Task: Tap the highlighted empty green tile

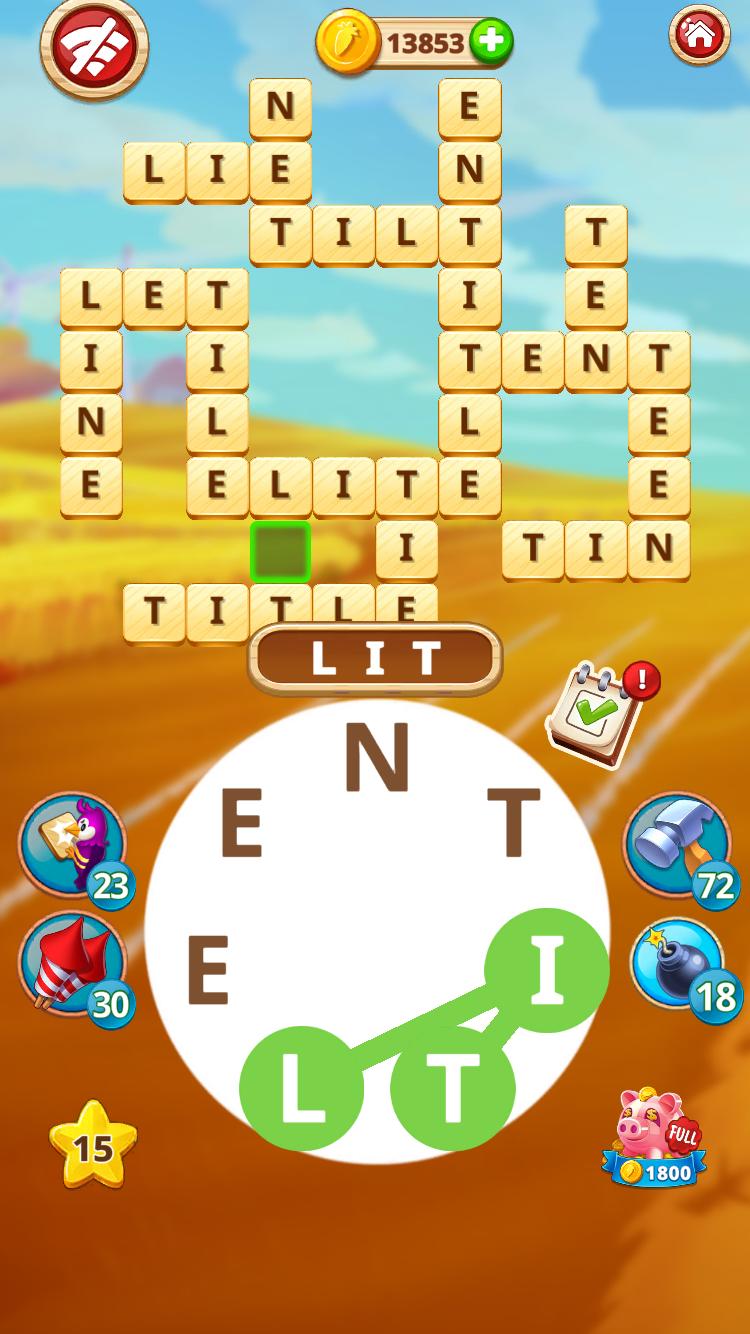Action: tap(280, 550)
